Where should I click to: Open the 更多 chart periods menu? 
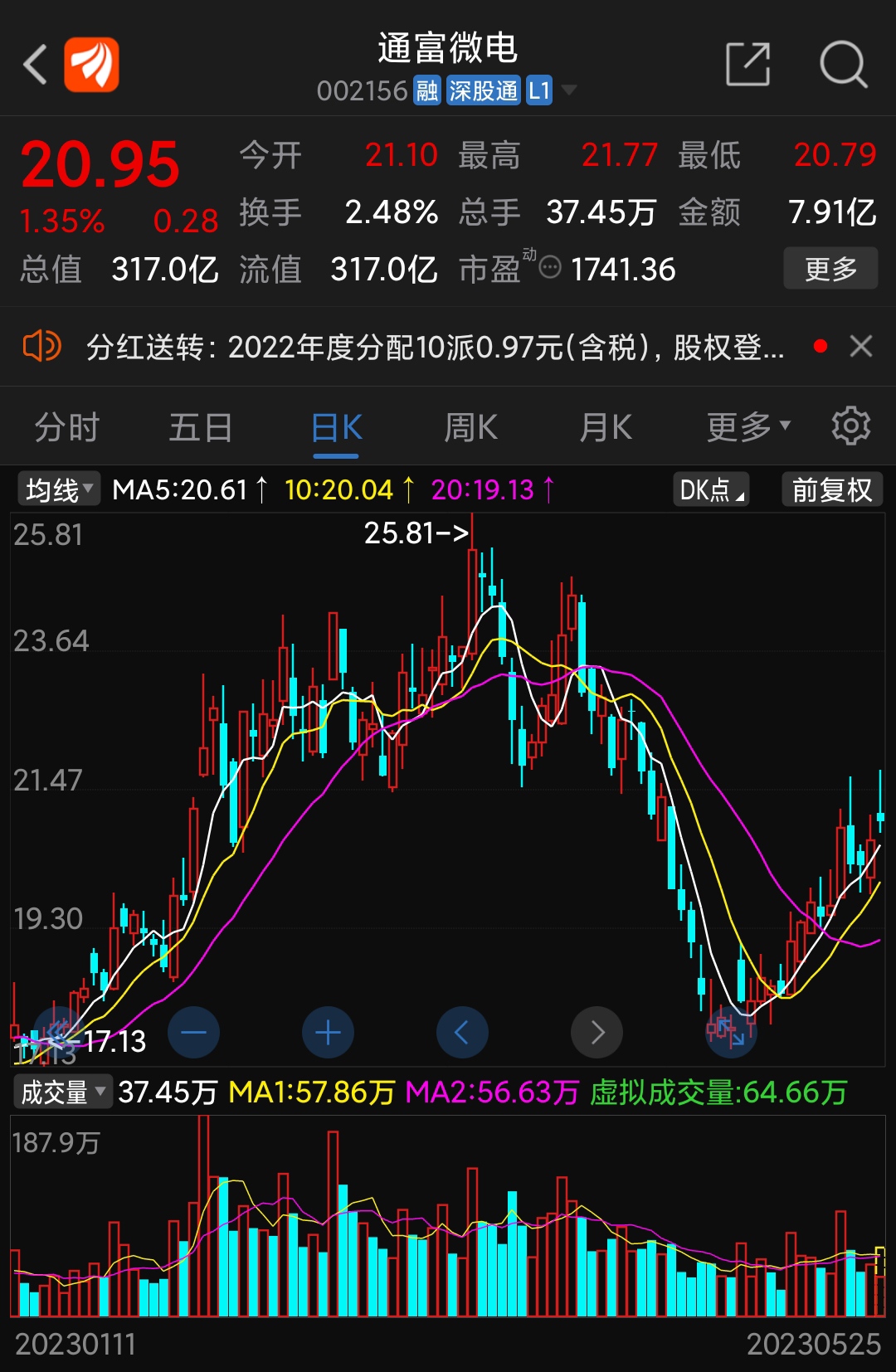point(746,426)
